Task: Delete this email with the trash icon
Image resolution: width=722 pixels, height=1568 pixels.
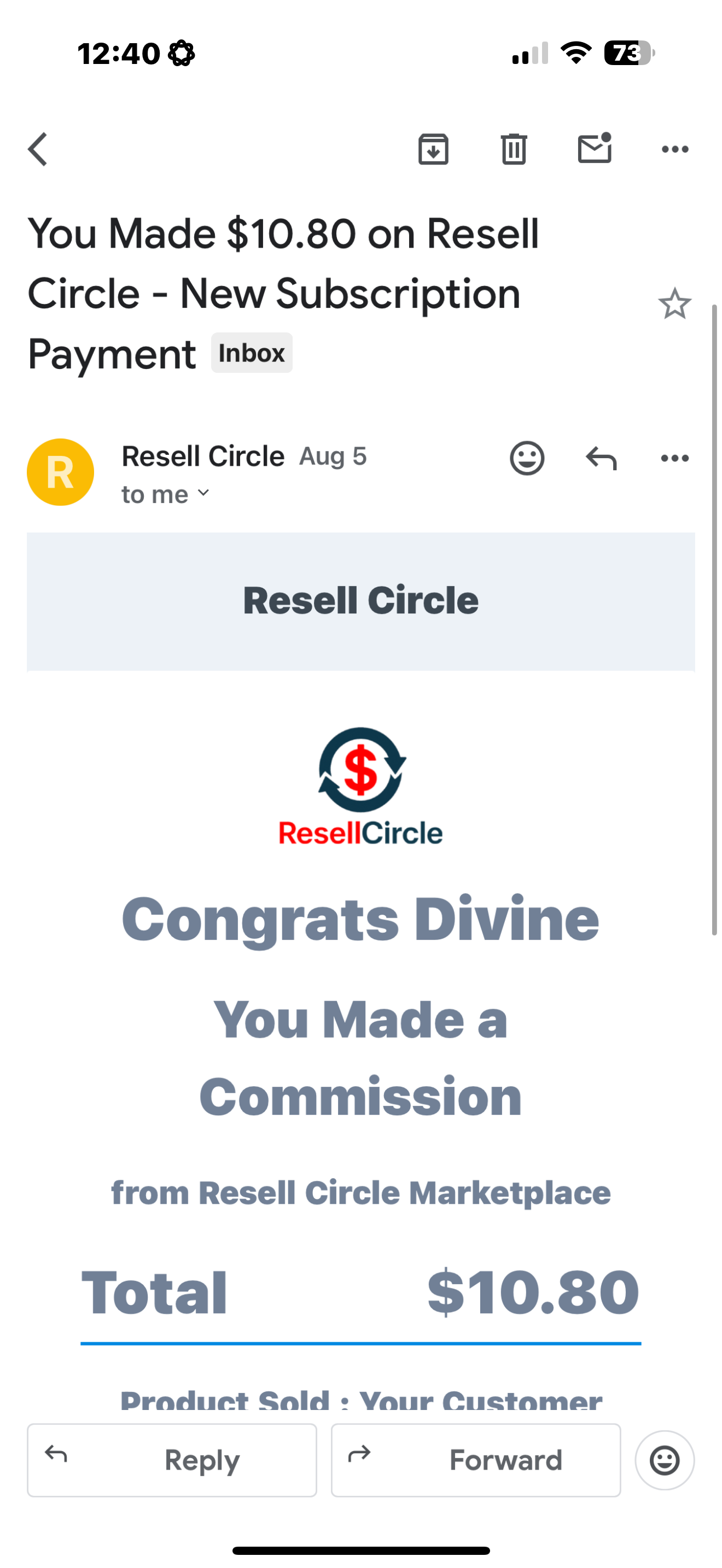Action: pos(514,149)
